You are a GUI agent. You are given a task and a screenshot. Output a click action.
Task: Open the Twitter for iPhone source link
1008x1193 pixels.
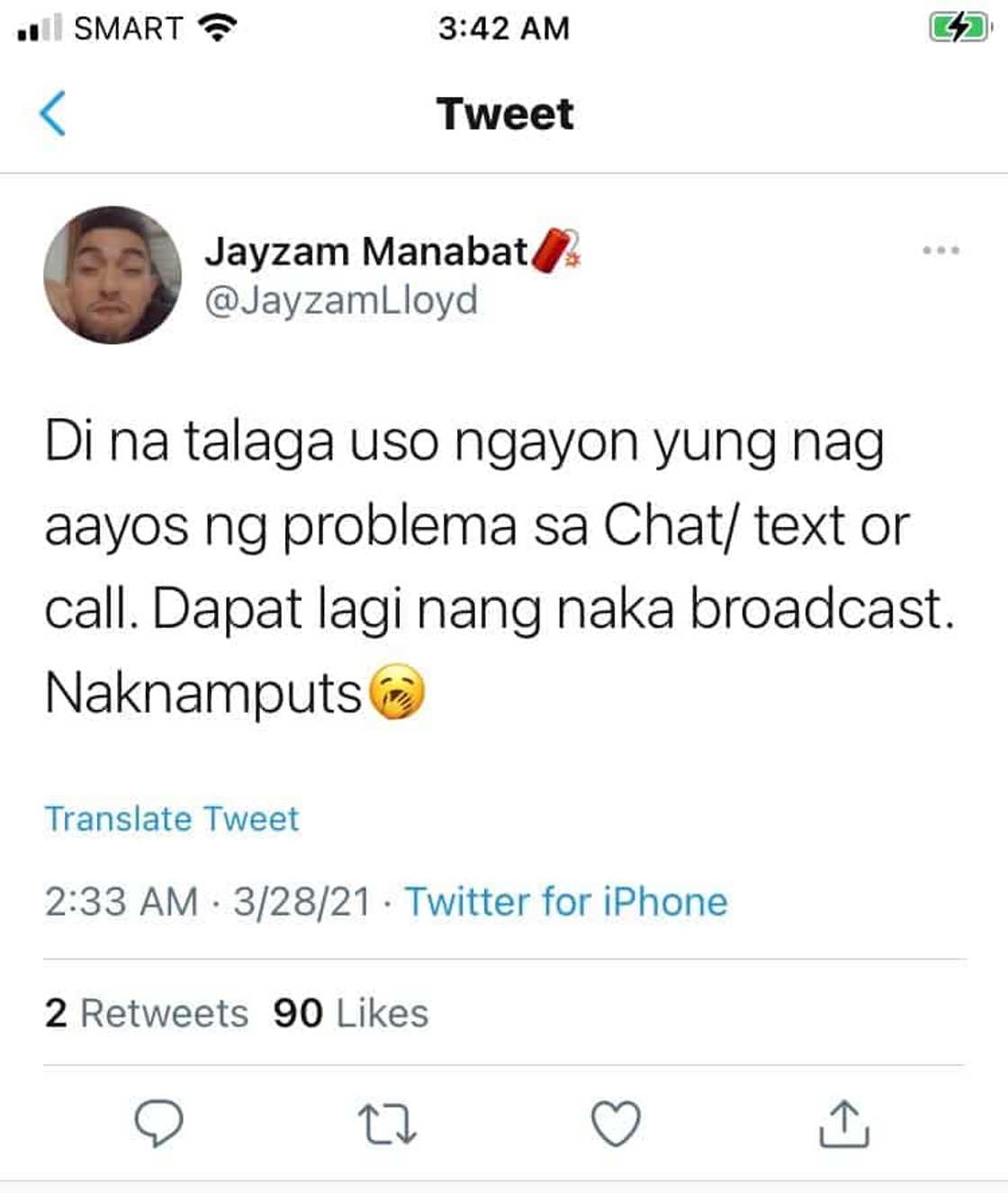[566, 901]
